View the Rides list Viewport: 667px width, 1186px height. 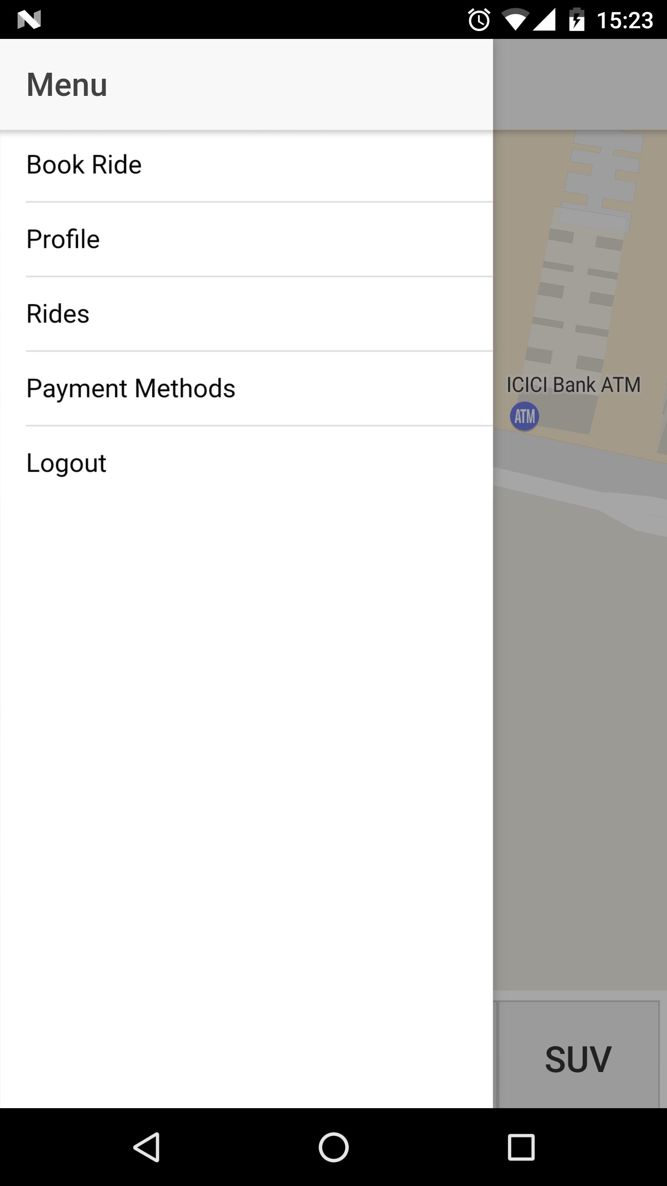(246, 313)
